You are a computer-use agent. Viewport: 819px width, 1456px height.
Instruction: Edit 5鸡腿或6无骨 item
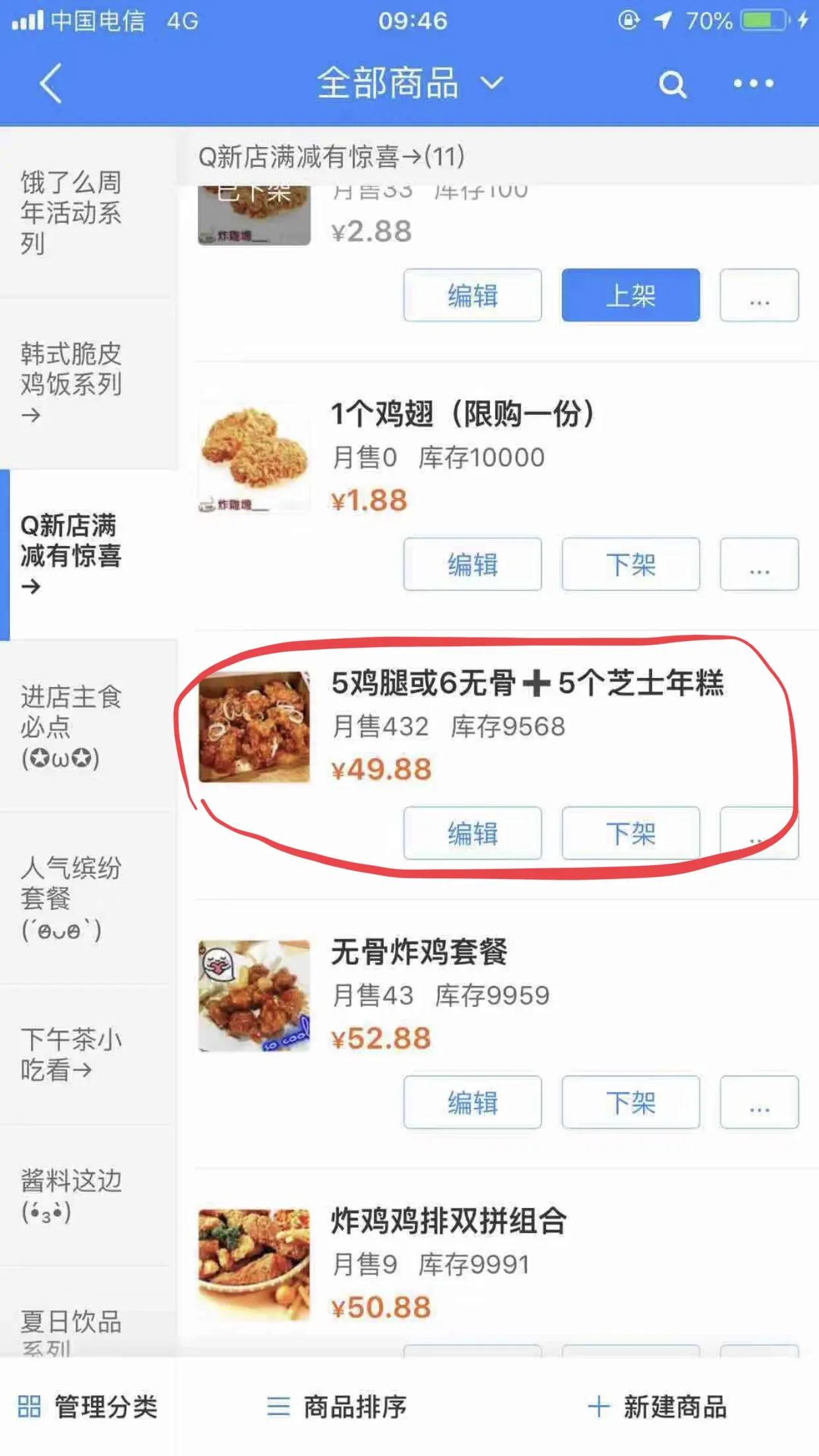point(472,834)
